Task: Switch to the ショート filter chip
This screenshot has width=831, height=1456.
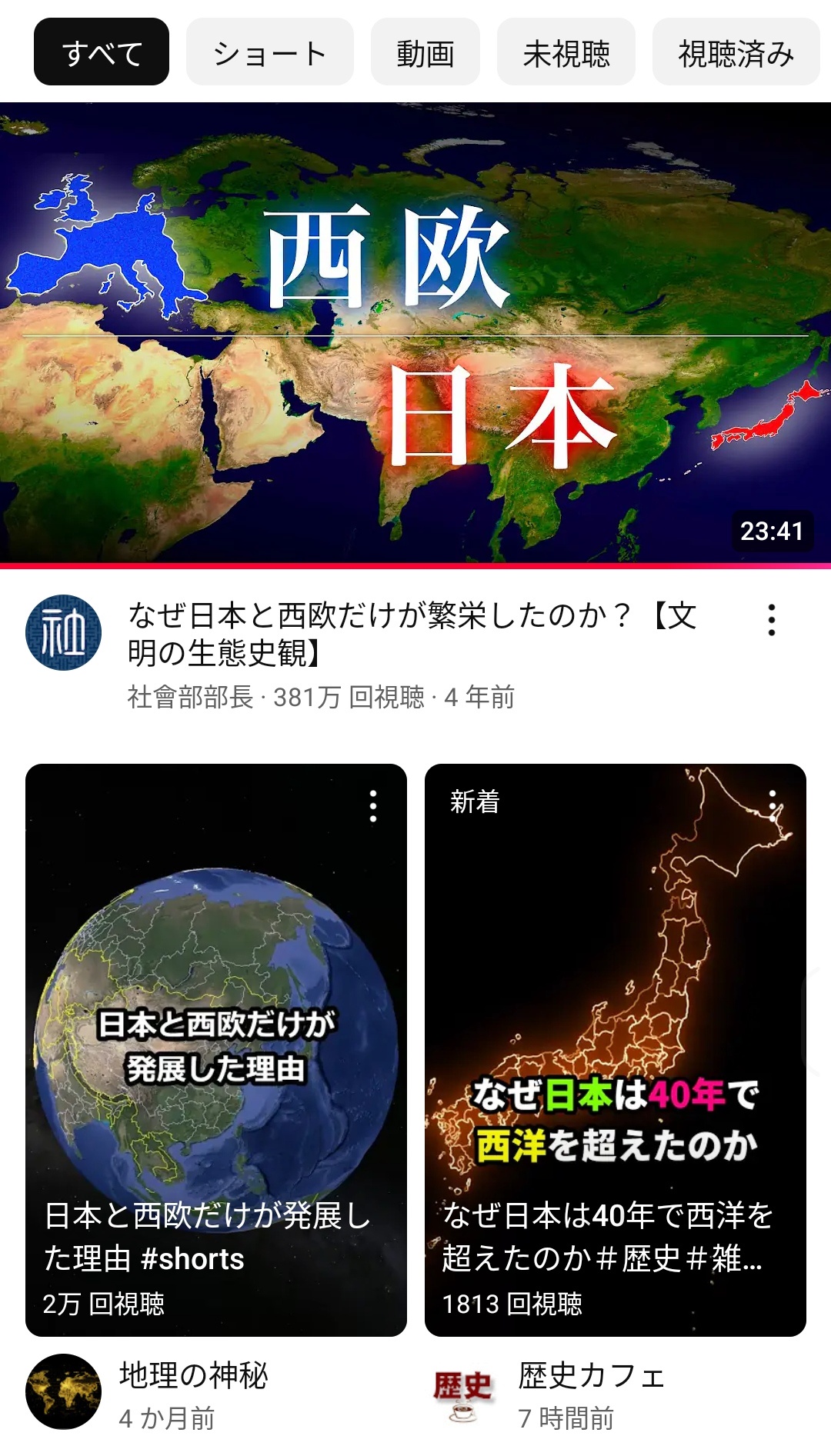Action: (x=269, y=52)
